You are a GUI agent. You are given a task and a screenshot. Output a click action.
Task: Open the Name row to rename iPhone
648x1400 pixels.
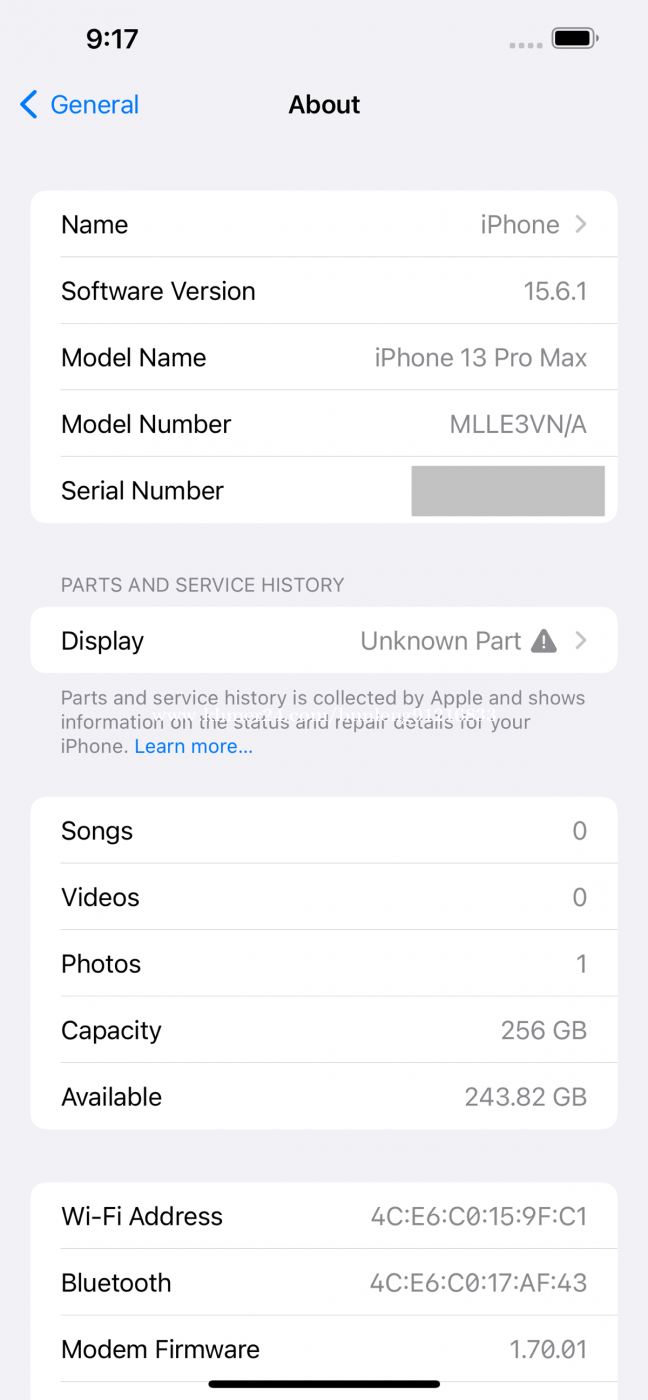tap(323, 225)
